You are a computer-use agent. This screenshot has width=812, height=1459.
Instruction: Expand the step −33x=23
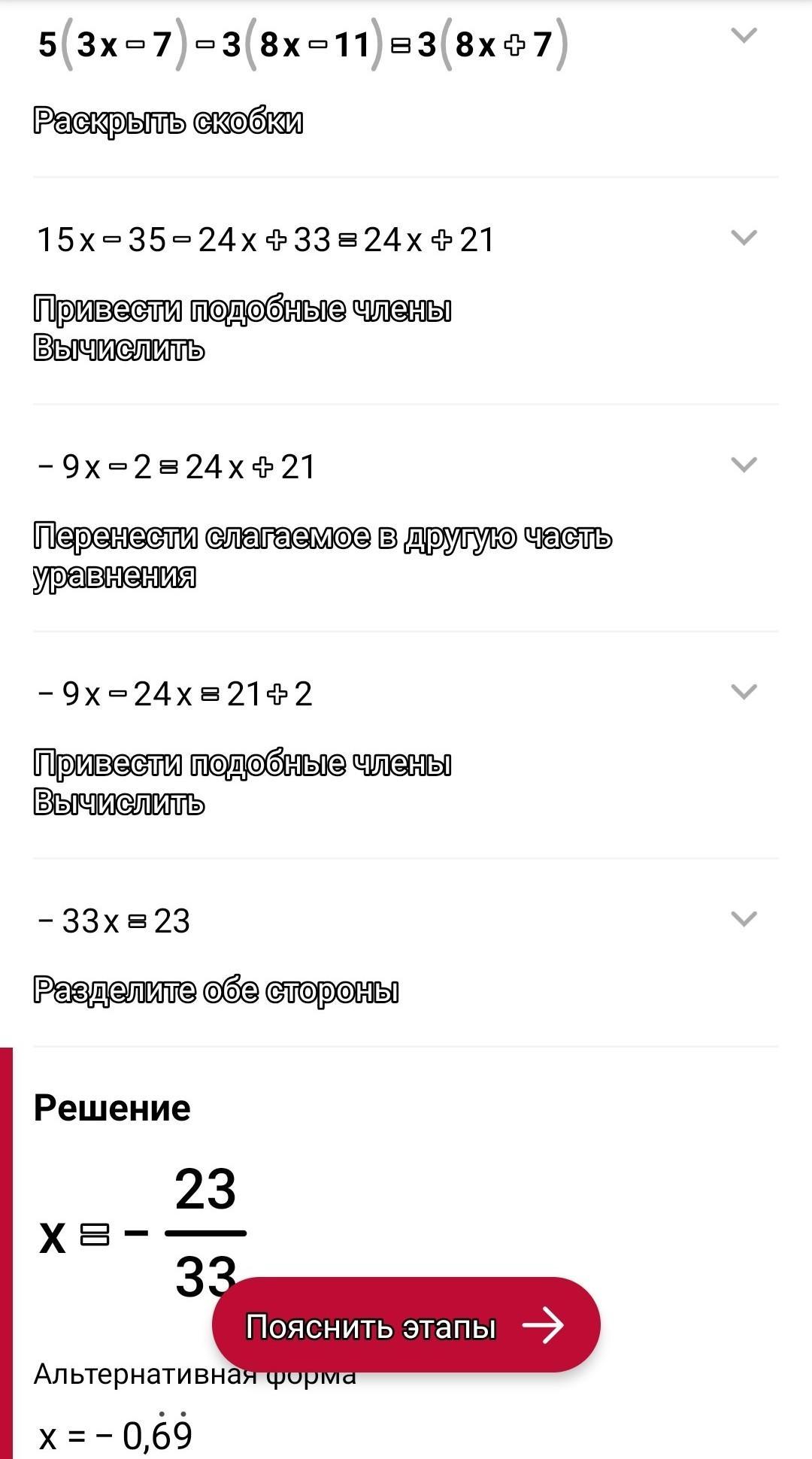point(744,919)
